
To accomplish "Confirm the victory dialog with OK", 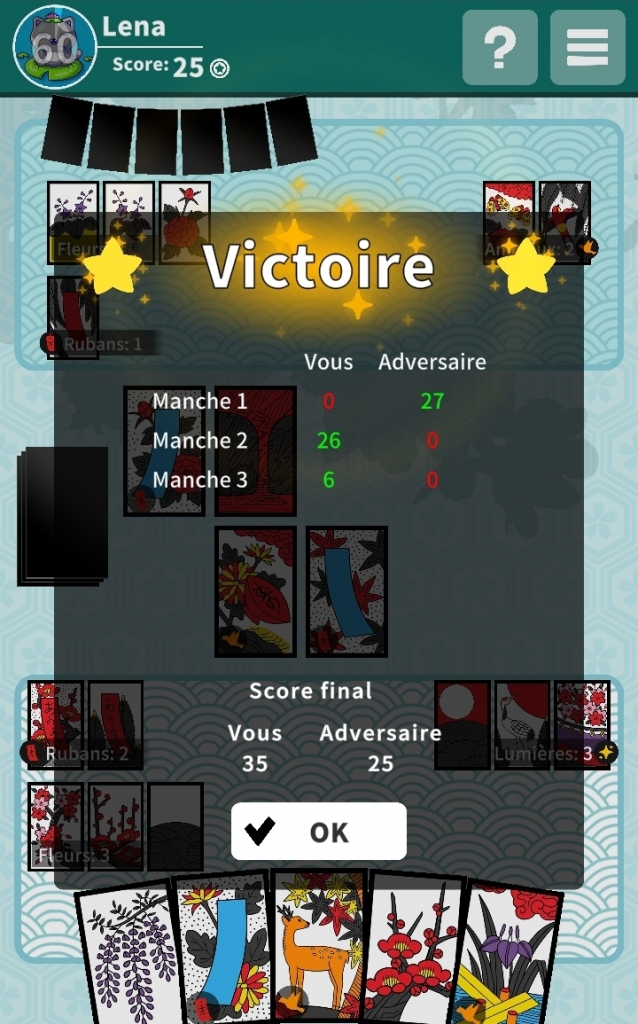I will (319, 831).
